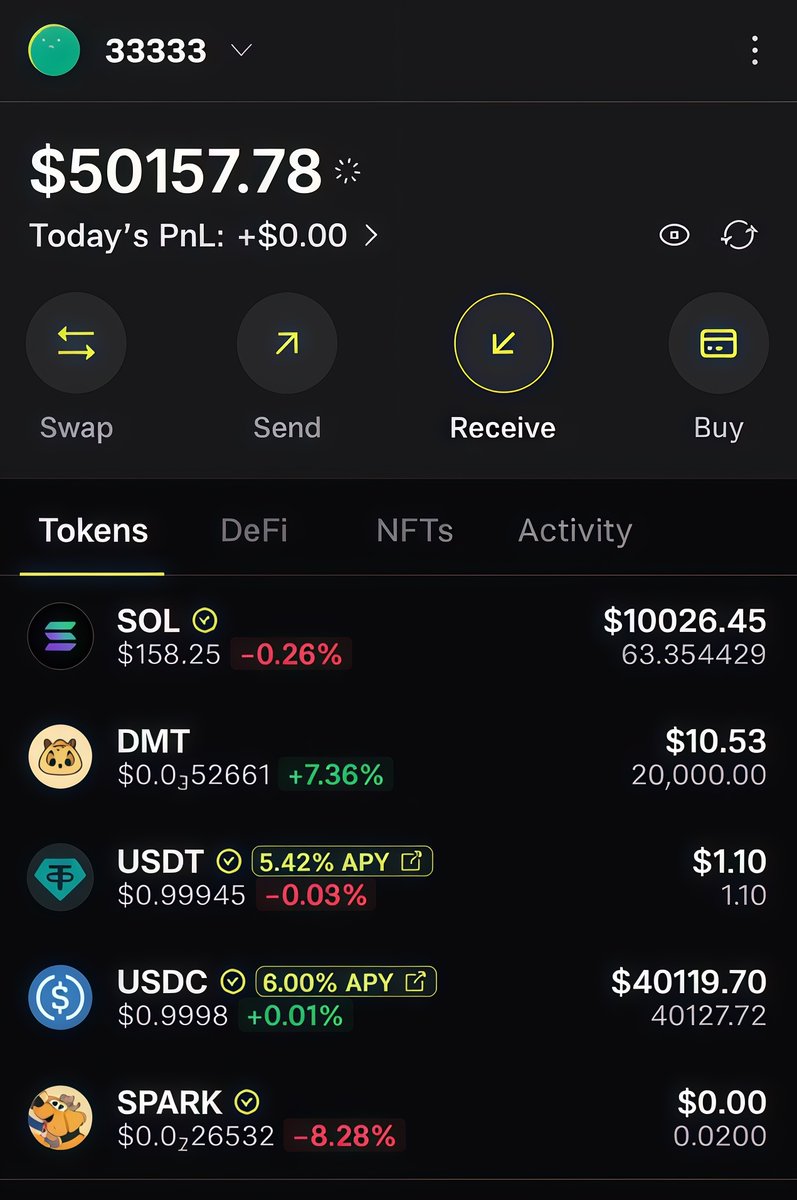
Task: Open the SPARK token row
Action: coord(398,1118)
